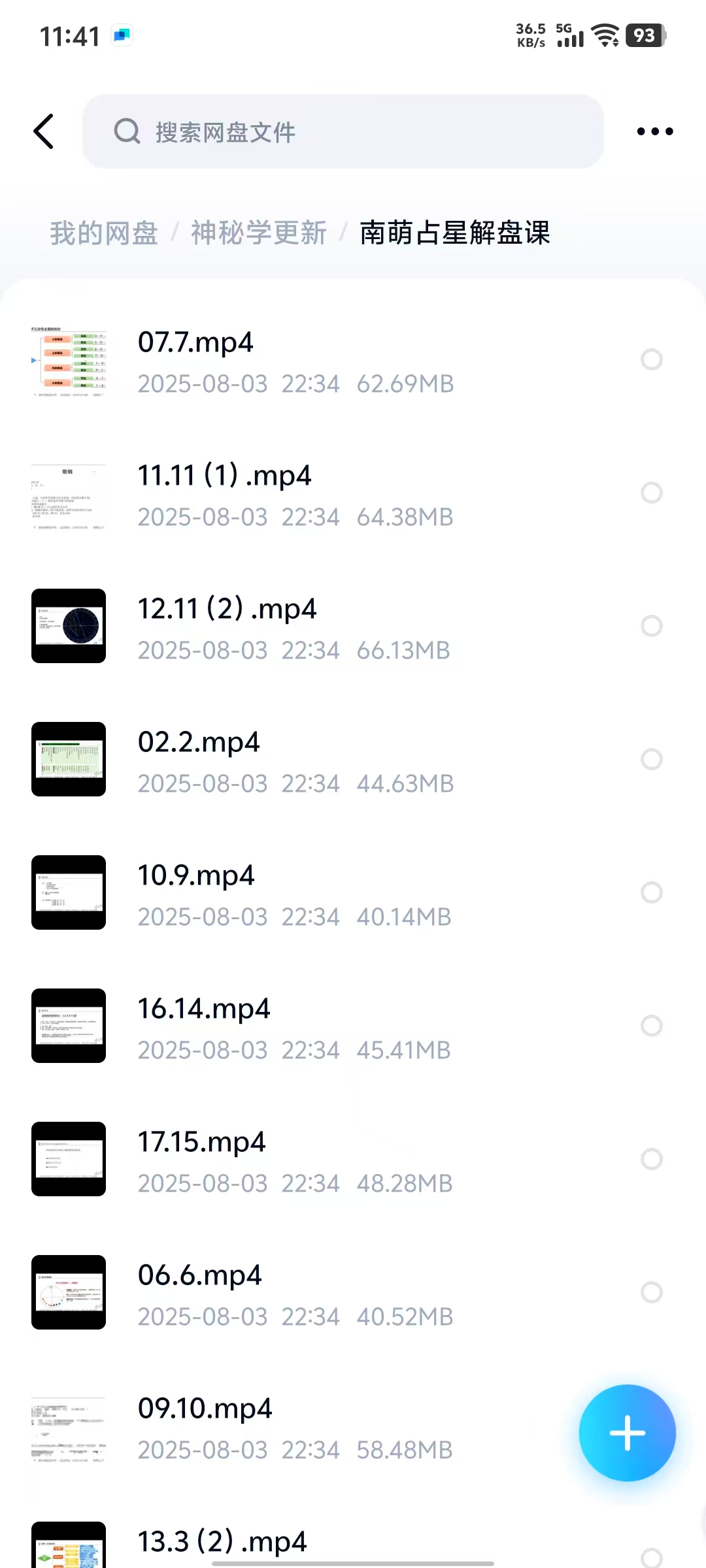Check the circle for 12.11 (2) .mp4
706x1568 pixels.
(651, 626)
